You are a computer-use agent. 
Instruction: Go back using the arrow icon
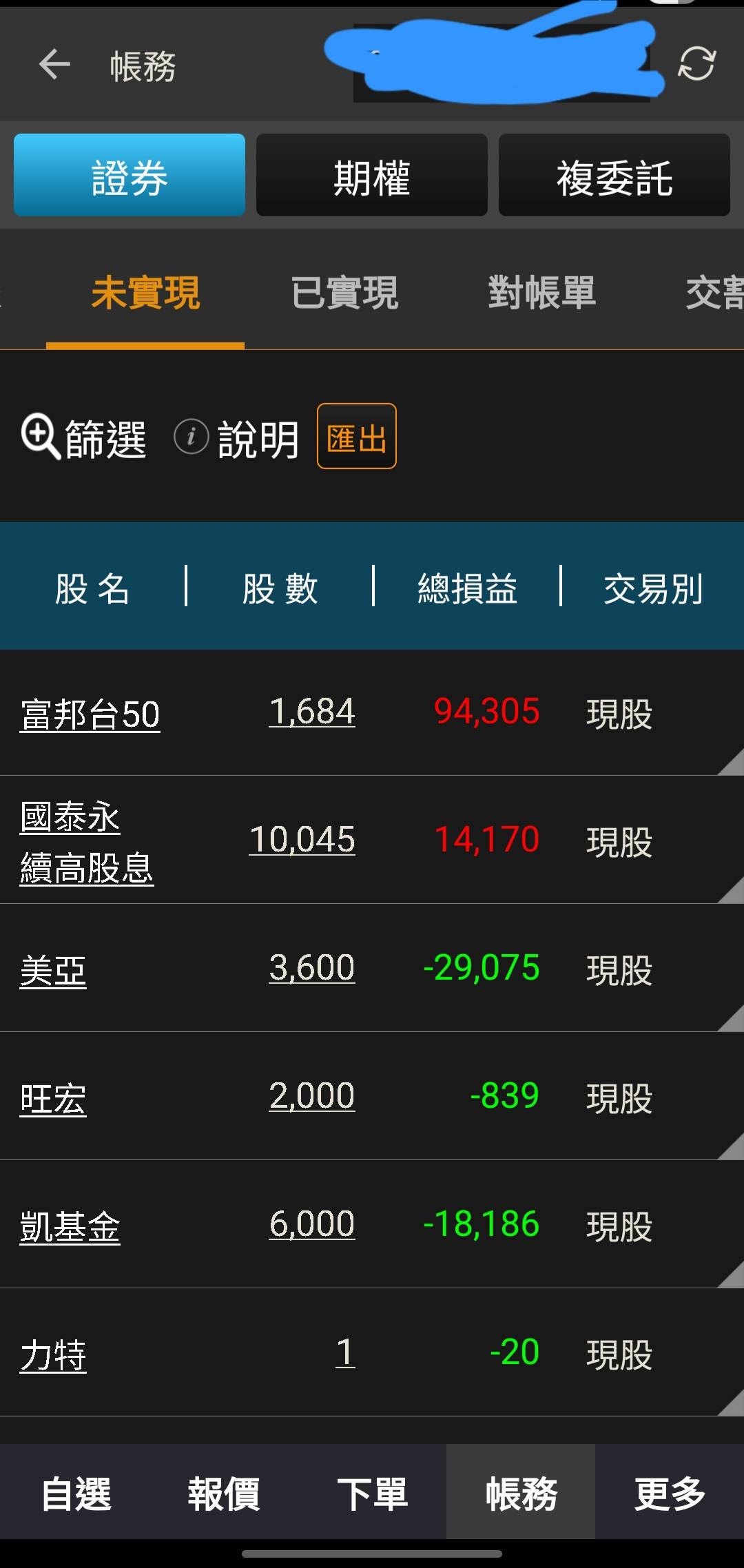pos(54,65)
